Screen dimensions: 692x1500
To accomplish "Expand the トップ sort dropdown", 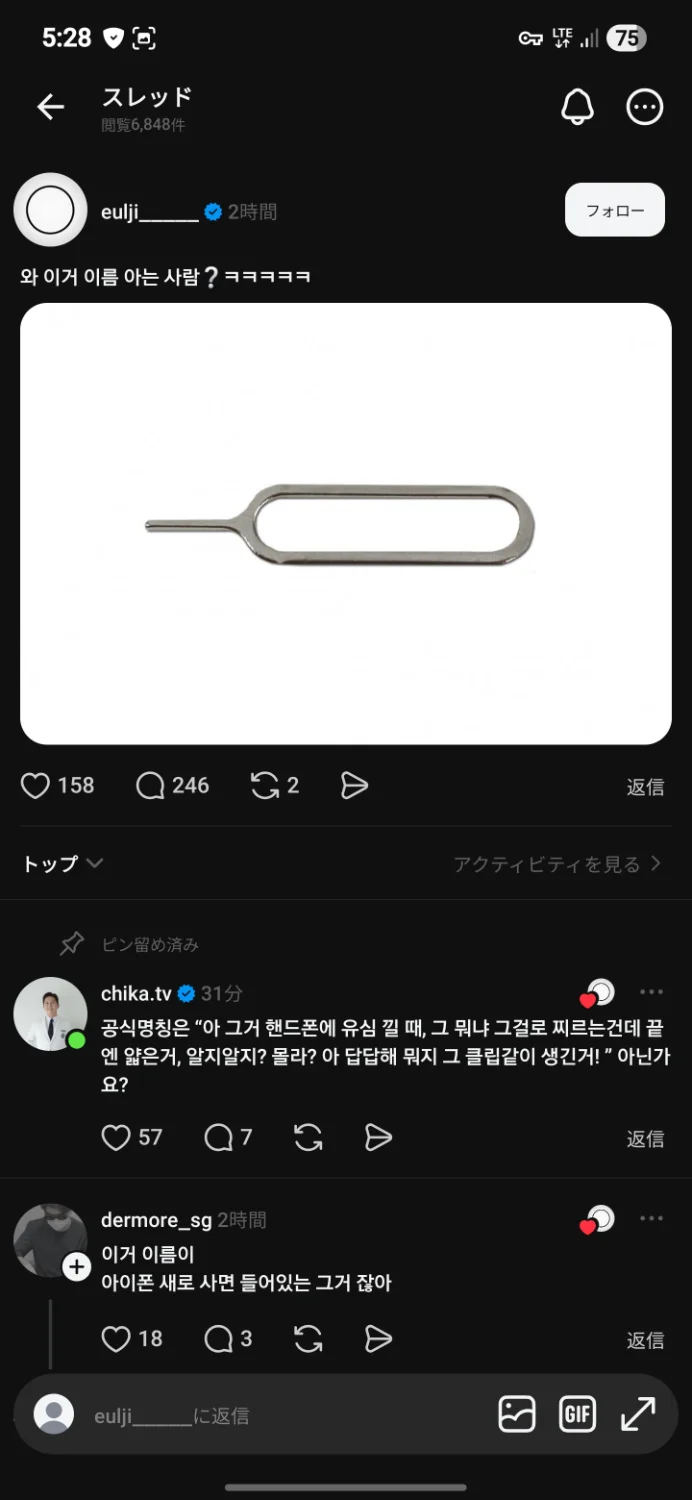I will (x=63, y=864).
